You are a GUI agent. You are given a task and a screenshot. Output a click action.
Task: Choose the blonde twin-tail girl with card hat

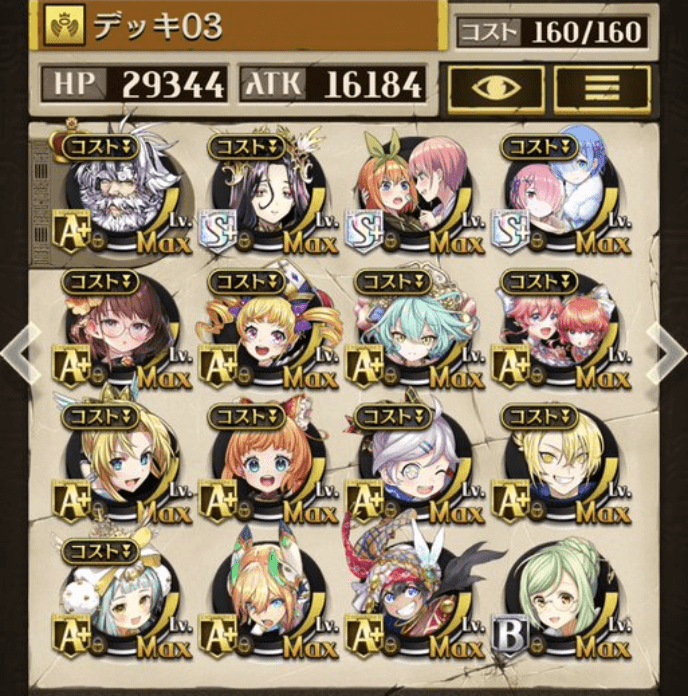pos(262,327)
